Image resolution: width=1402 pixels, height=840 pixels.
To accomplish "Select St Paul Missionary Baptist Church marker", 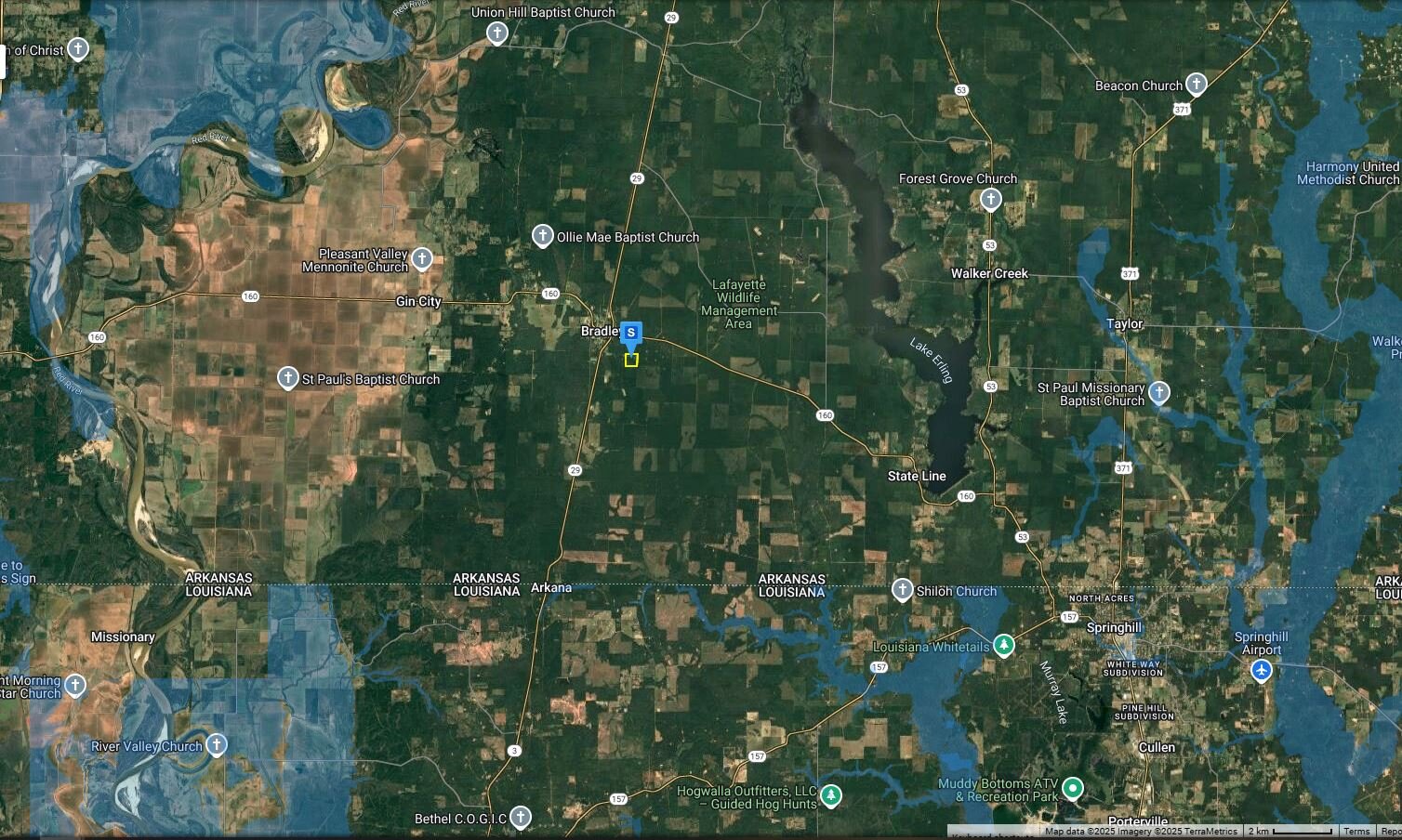I will click(x=1158, y=392).
